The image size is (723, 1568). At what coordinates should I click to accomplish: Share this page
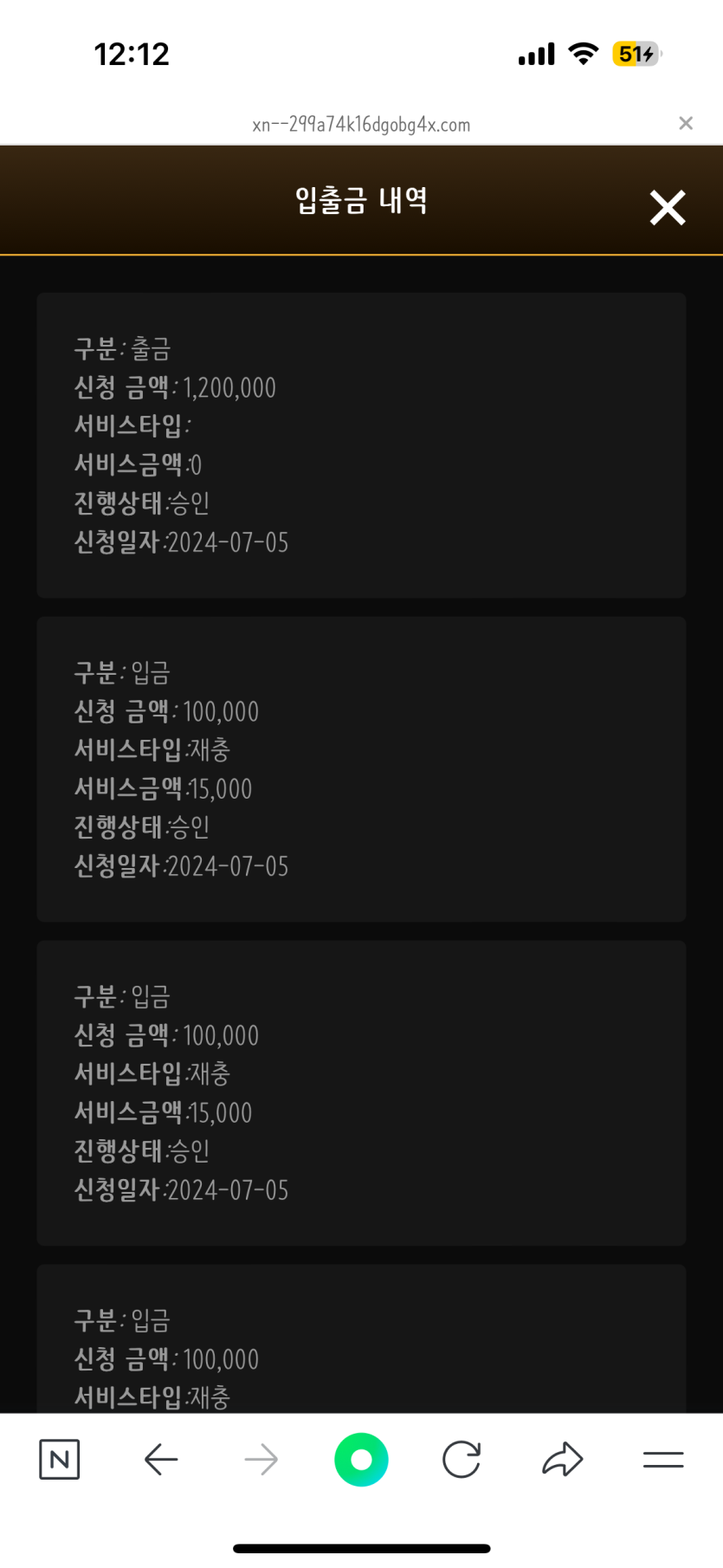tap(563, 1460)
